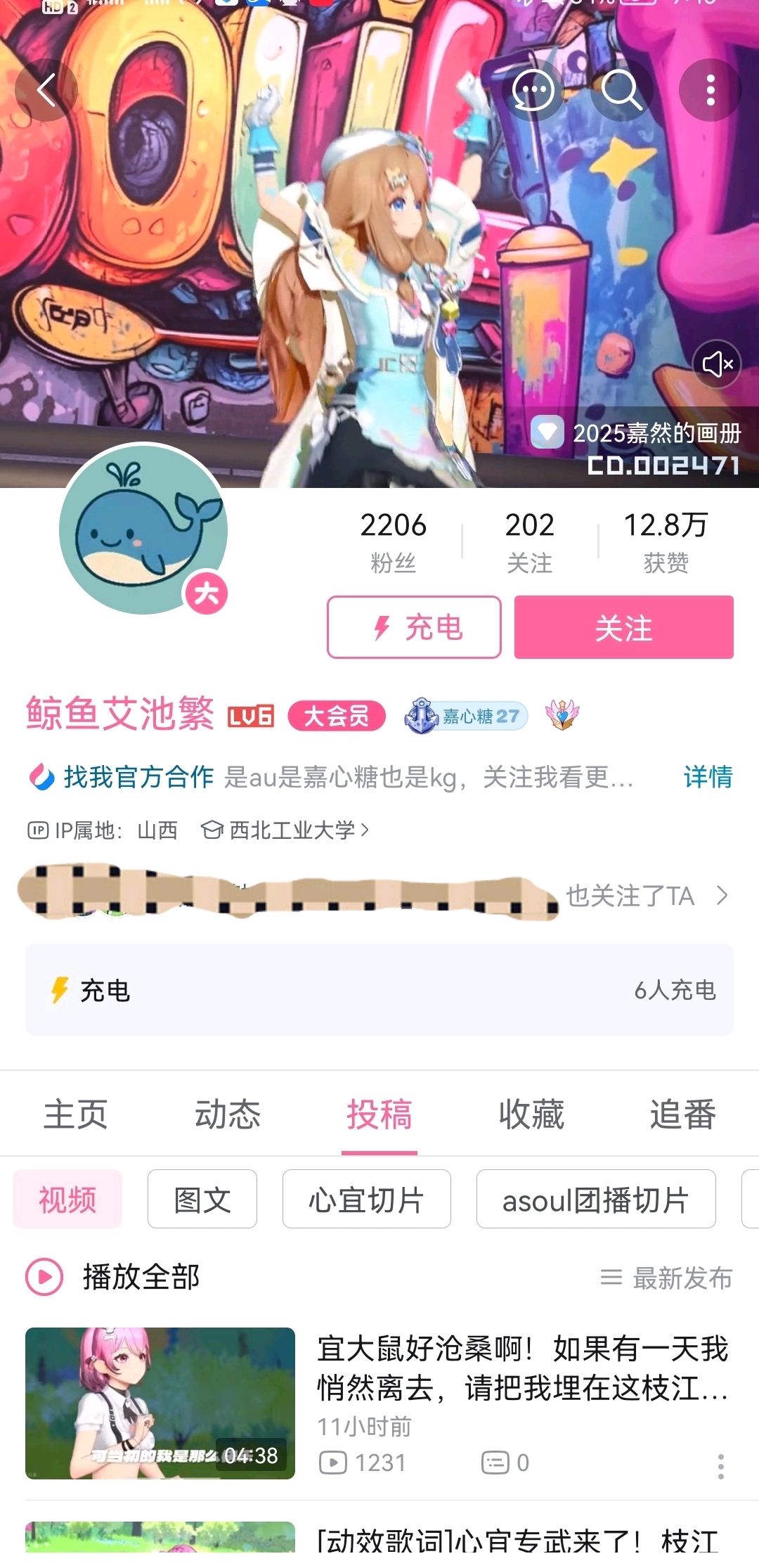Open the message chat icon

coord(533,91)
